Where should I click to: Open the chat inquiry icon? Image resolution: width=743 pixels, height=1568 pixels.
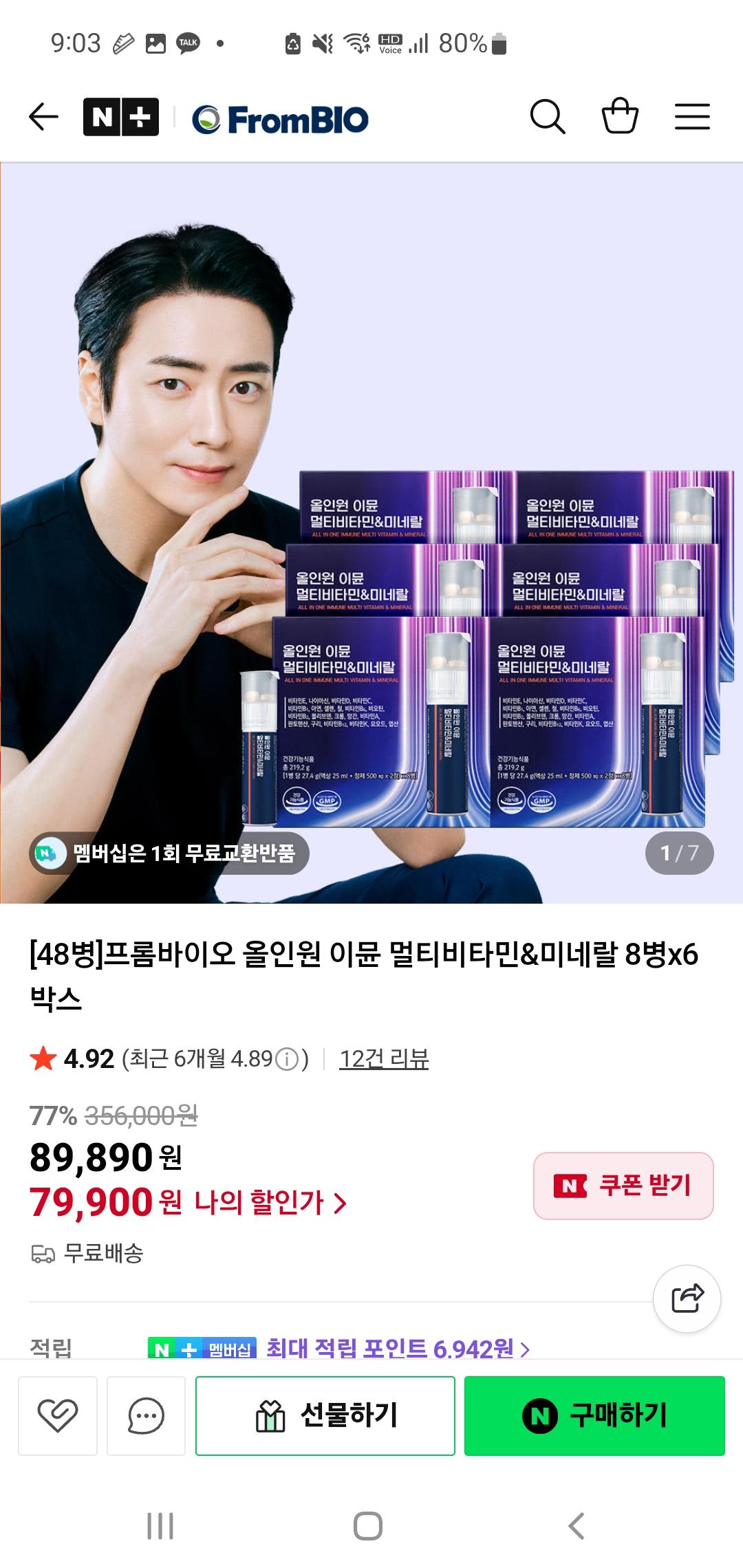pyautogui.click(x=146, y=1416)
